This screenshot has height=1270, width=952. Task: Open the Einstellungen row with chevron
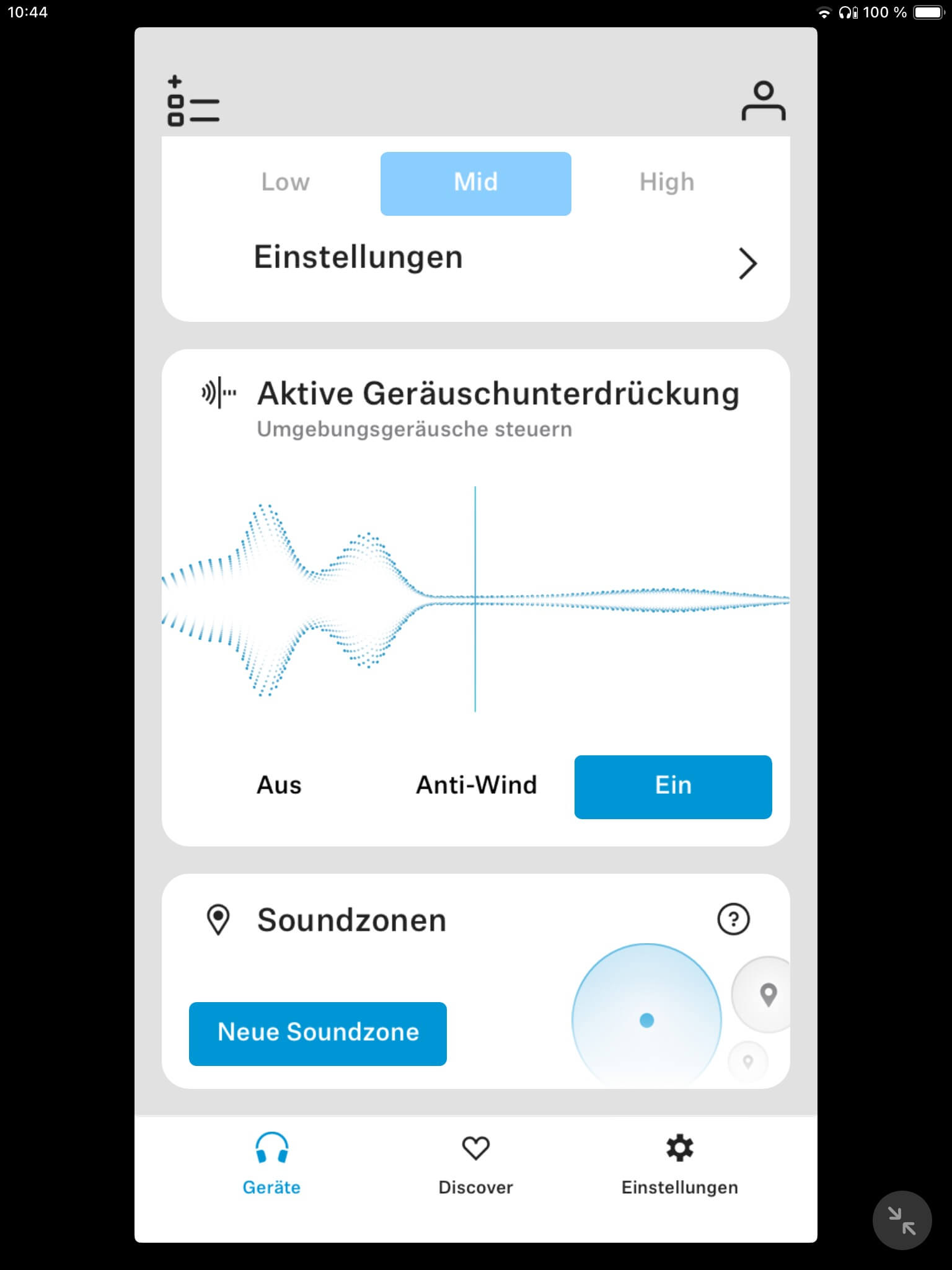point(475,259)
